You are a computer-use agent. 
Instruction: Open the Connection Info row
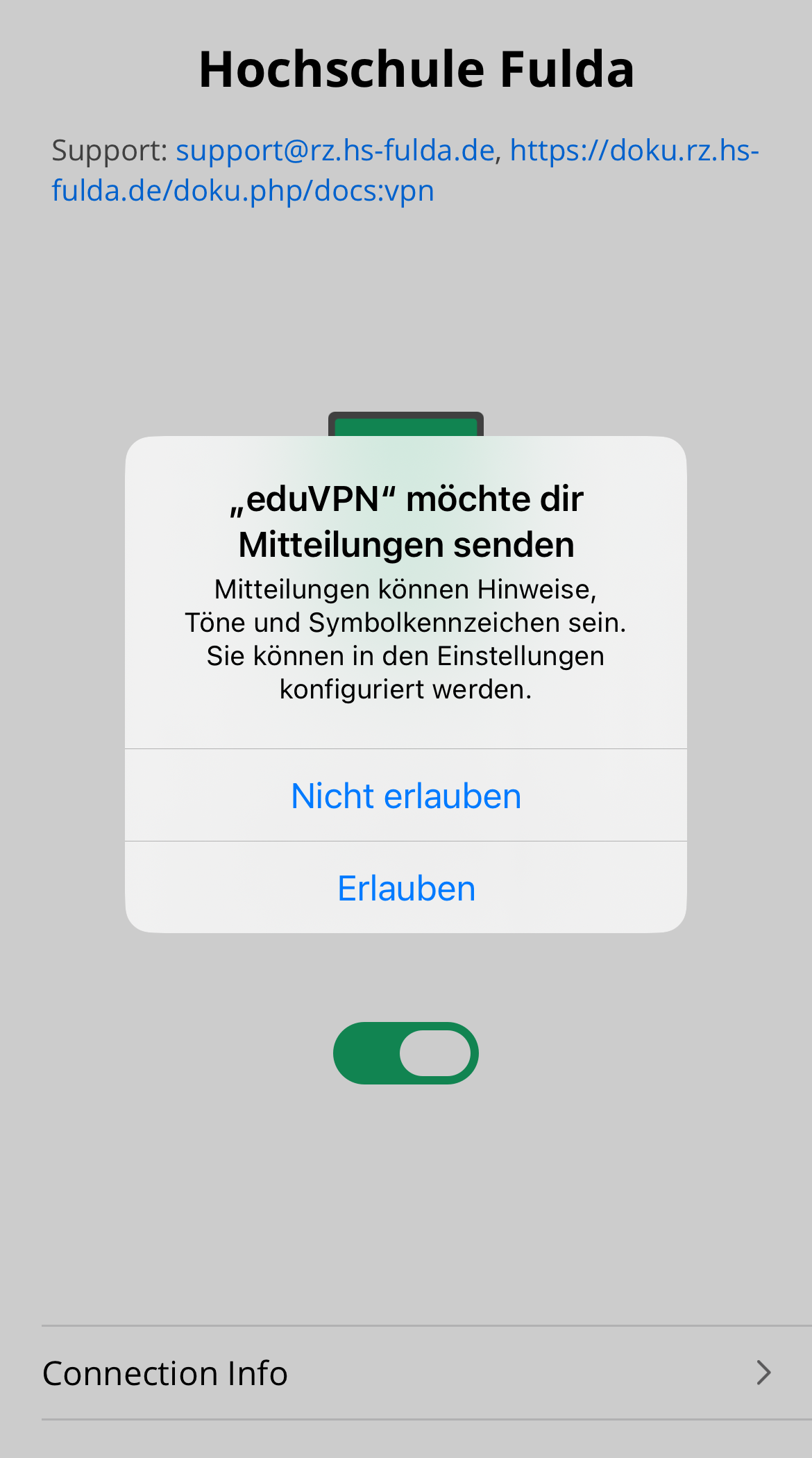pos(406,1373)
